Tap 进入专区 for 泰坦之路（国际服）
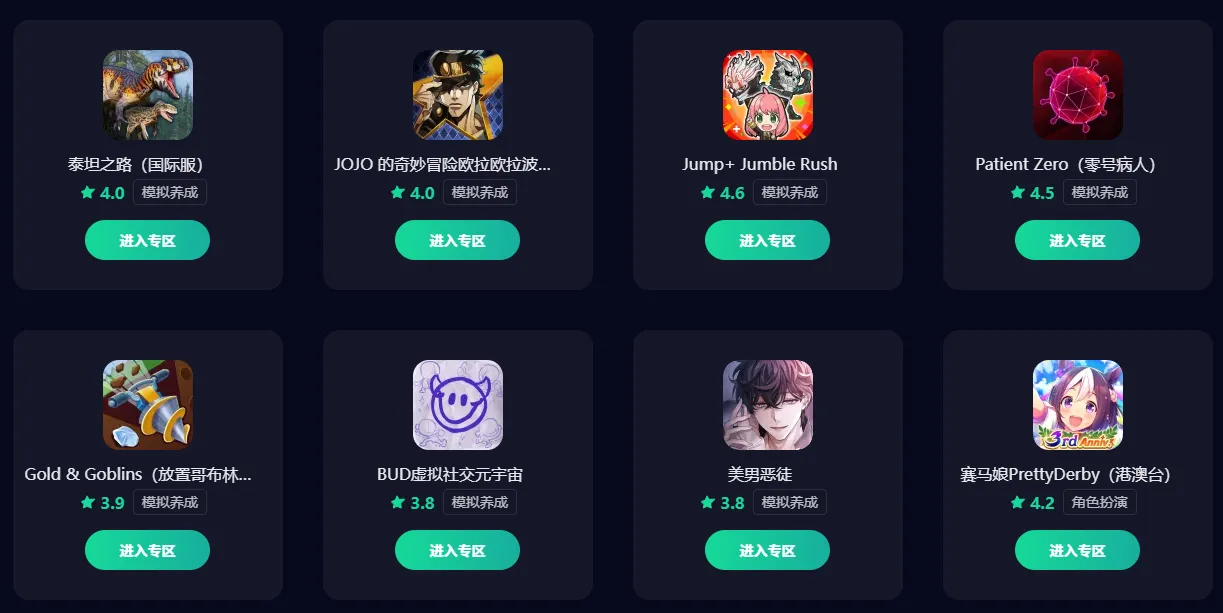 147,240
